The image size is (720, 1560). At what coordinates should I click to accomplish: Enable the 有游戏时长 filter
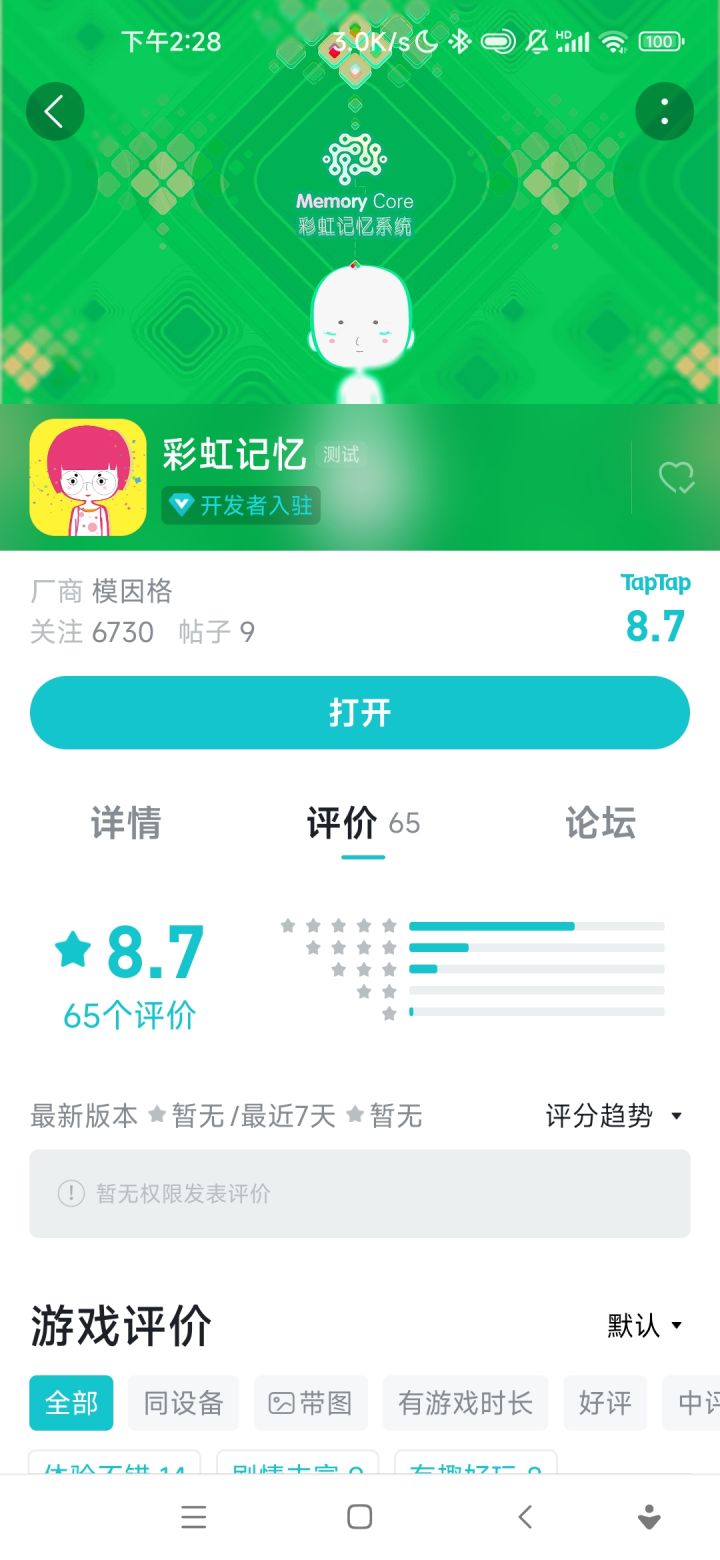(x=466, y=1403)
